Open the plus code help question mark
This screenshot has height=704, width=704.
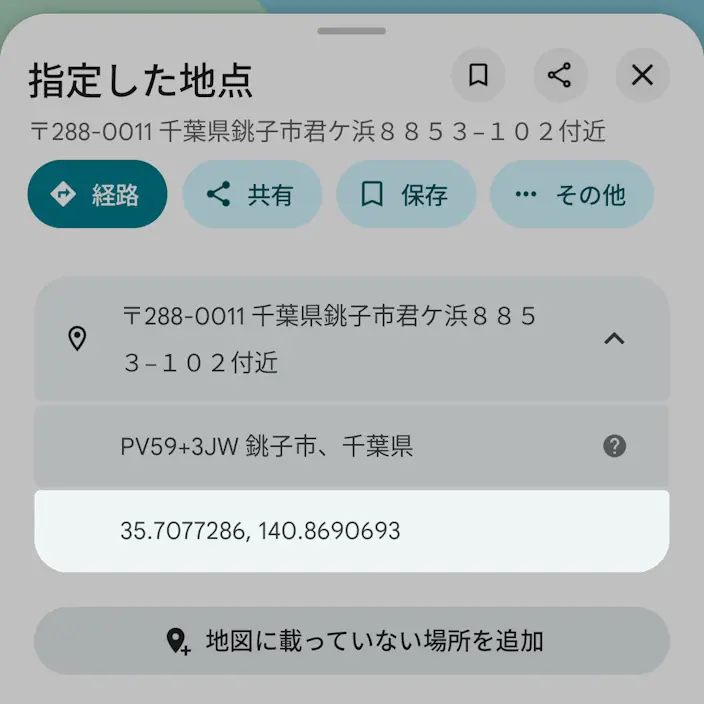point(614,446)
